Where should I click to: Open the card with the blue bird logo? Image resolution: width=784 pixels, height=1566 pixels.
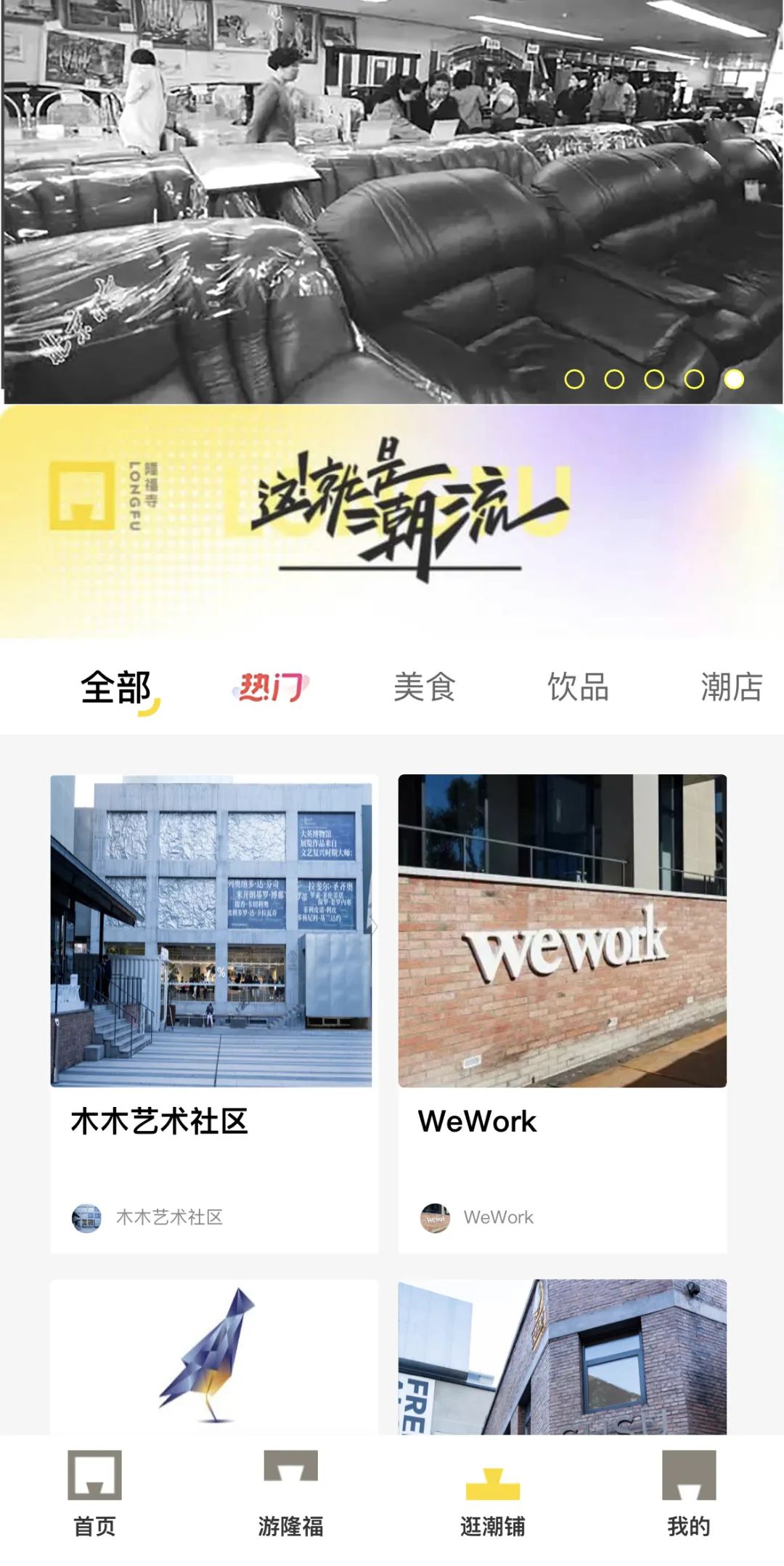(x=214, y=1357)
